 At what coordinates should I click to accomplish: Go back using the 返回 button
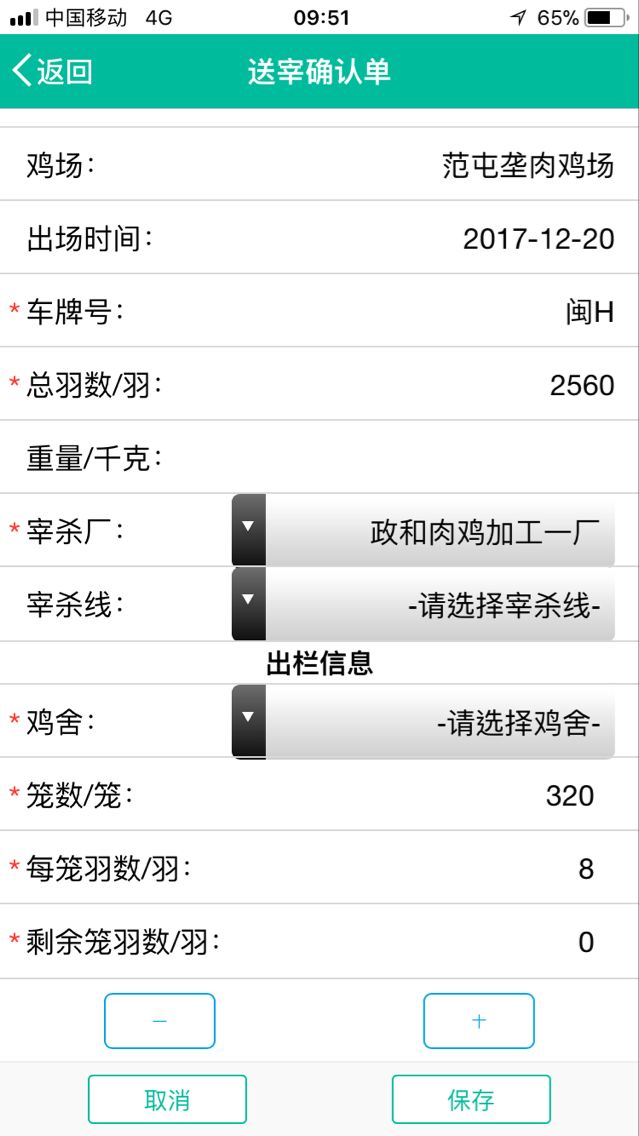coord(52,72)
